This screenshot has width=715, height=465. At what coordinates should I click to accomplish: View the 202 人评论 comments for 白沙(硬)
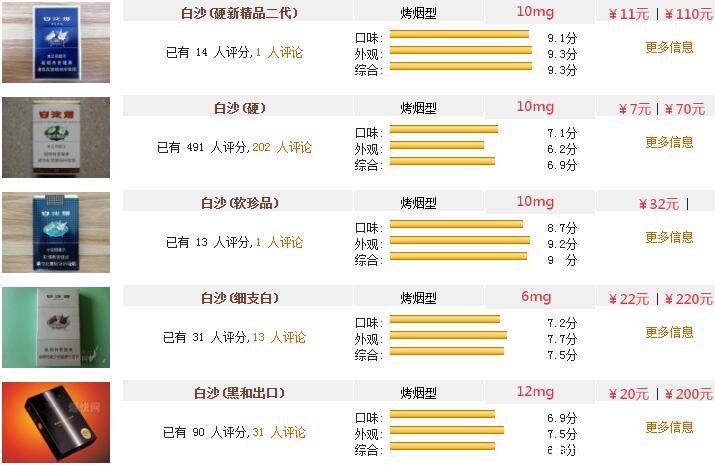click(x=282, y=148)
